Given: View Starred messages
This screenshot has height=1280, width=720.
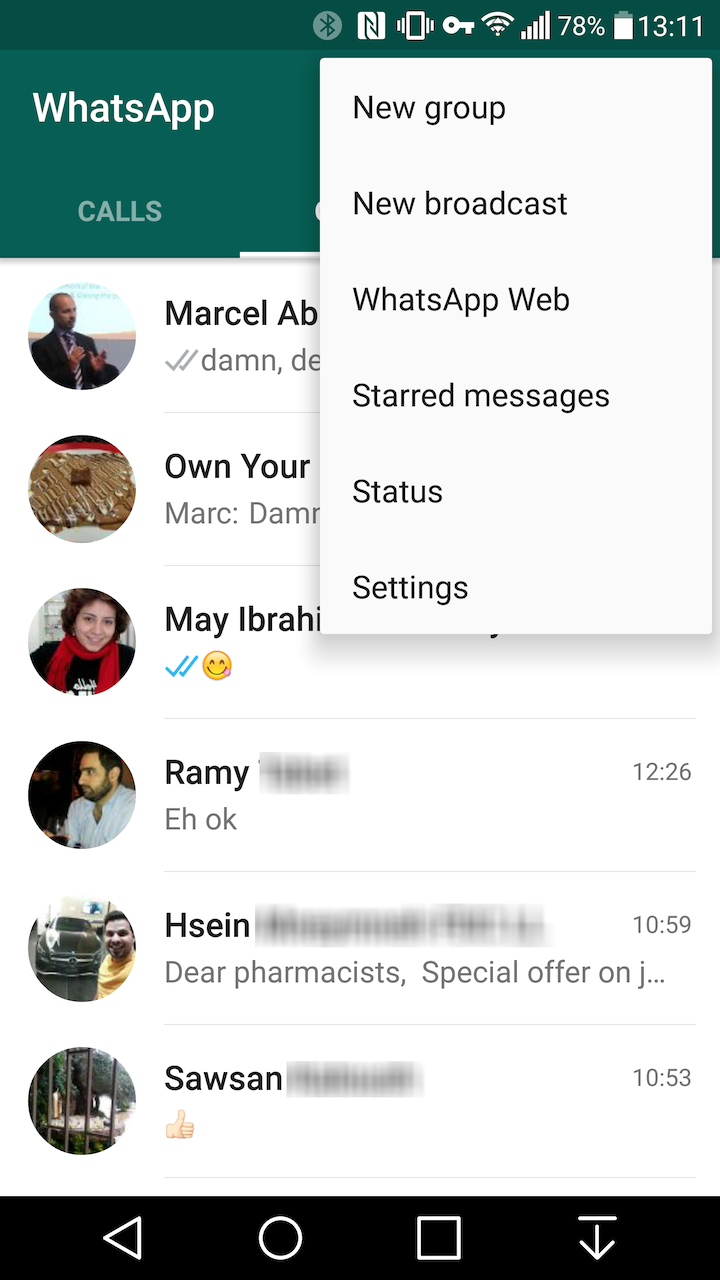Looking at the screenshot, I should [x=516, y=396].
